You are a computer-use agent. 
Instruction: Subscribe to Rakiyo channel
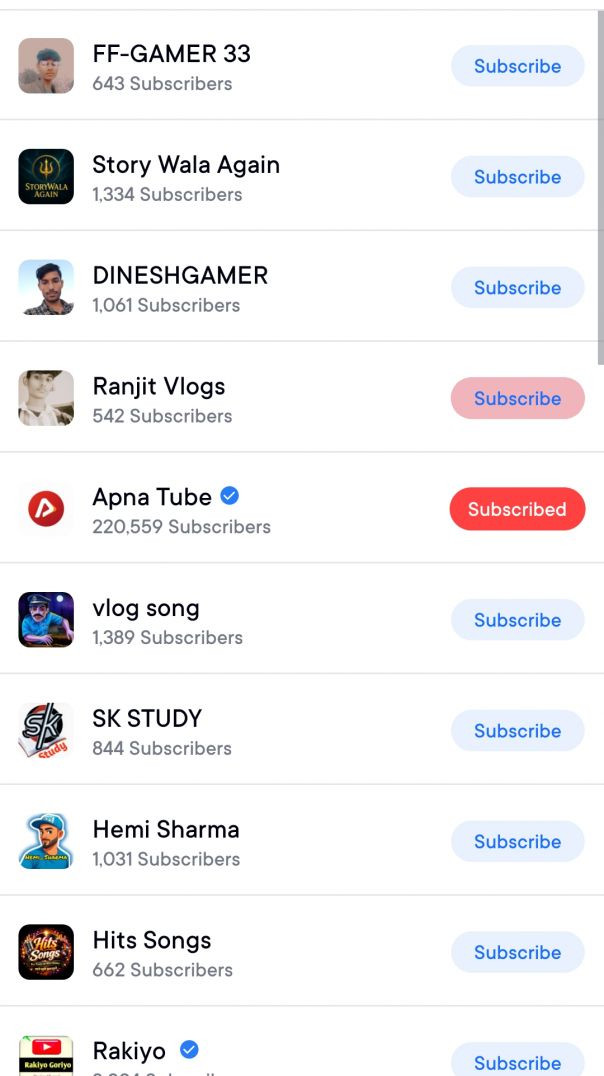pos(517,1062)
